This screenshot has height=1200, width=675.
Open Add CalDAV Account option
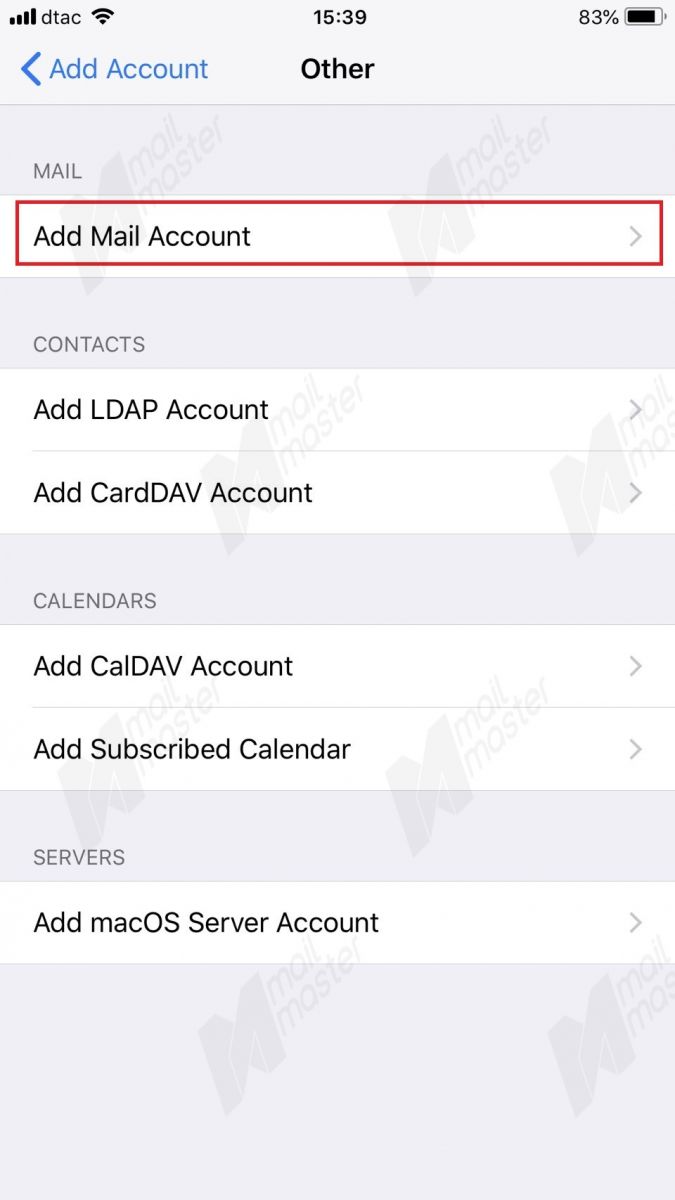[x=337, y=666]
